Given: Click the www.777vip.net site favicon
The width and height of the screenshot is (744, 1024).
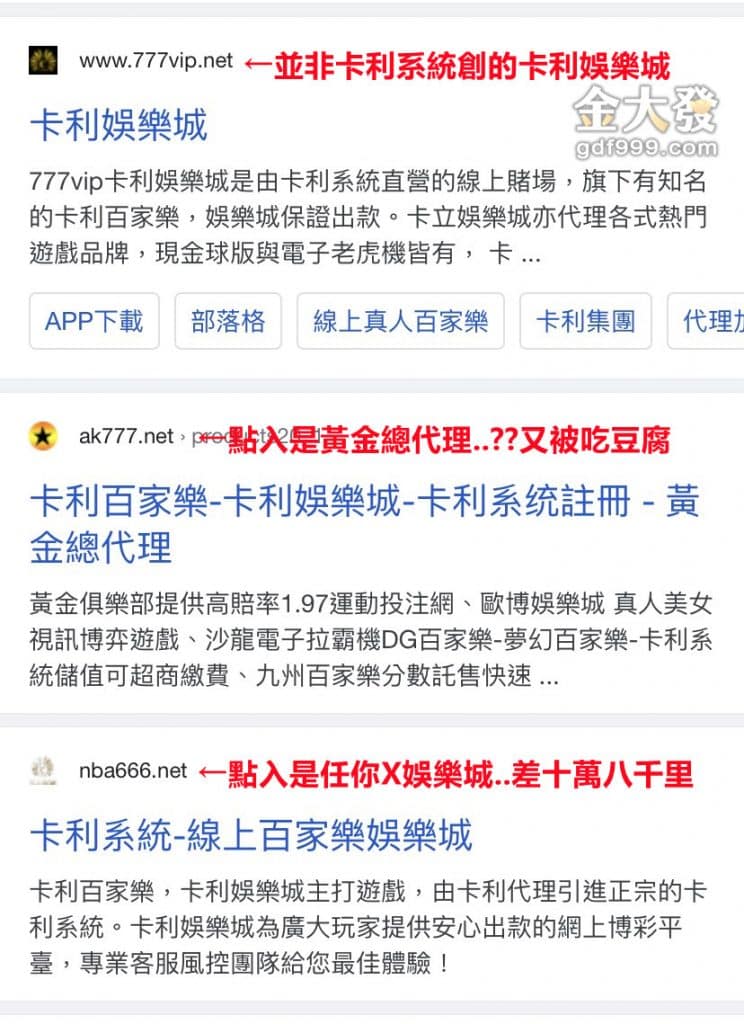Looking at the screenshot, I should (x=42, y=62).
